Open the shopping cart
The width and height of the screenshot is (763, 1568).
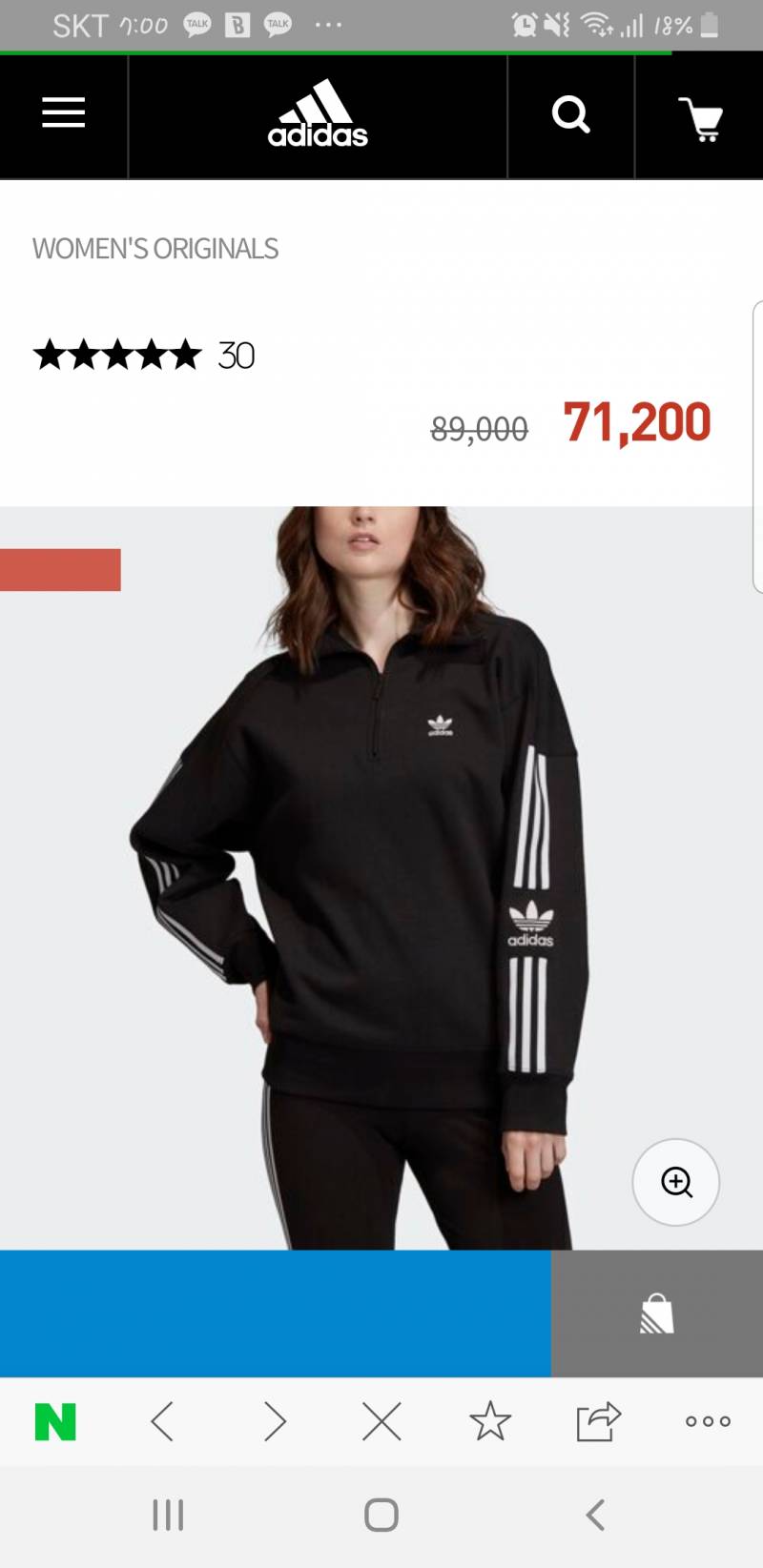(700, 118)
